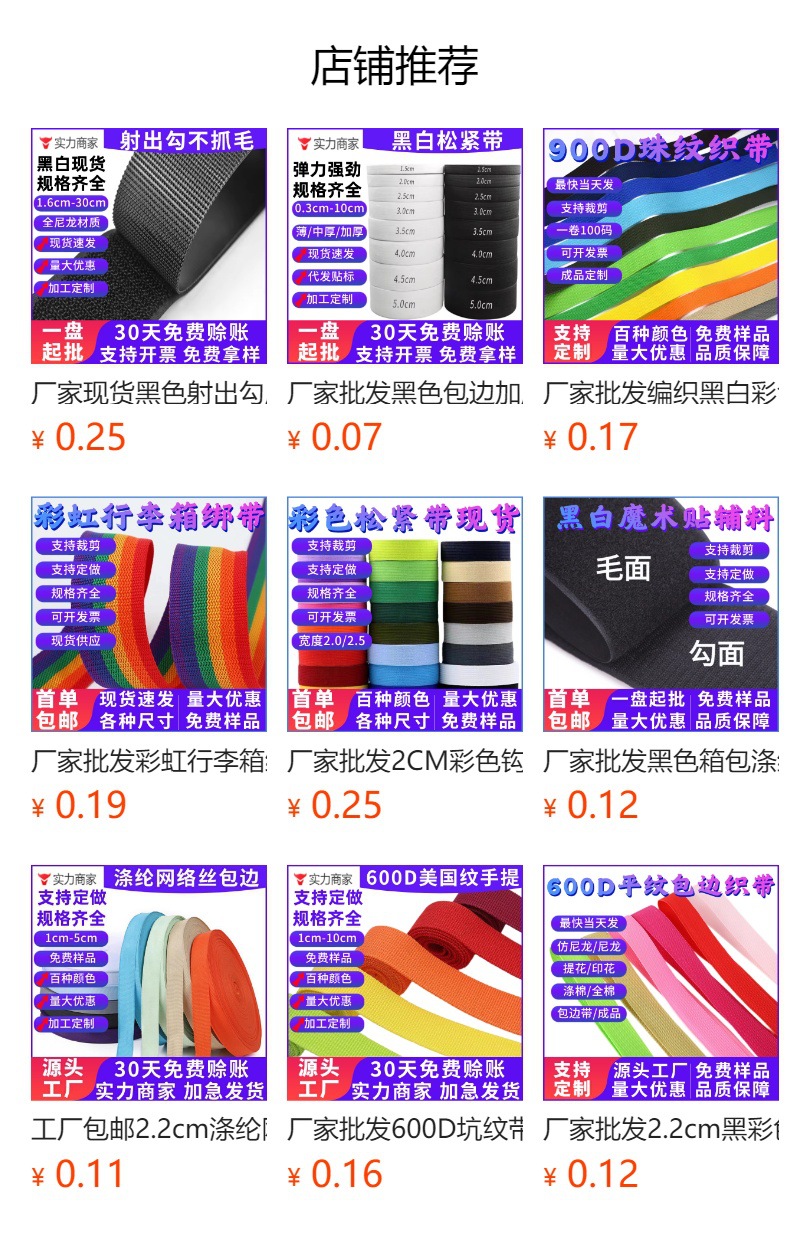View the 涤纶网络丝包边 product priced ¥0.11
790x1234 pixels.
pyautogui.click(x=149, y=1027)
